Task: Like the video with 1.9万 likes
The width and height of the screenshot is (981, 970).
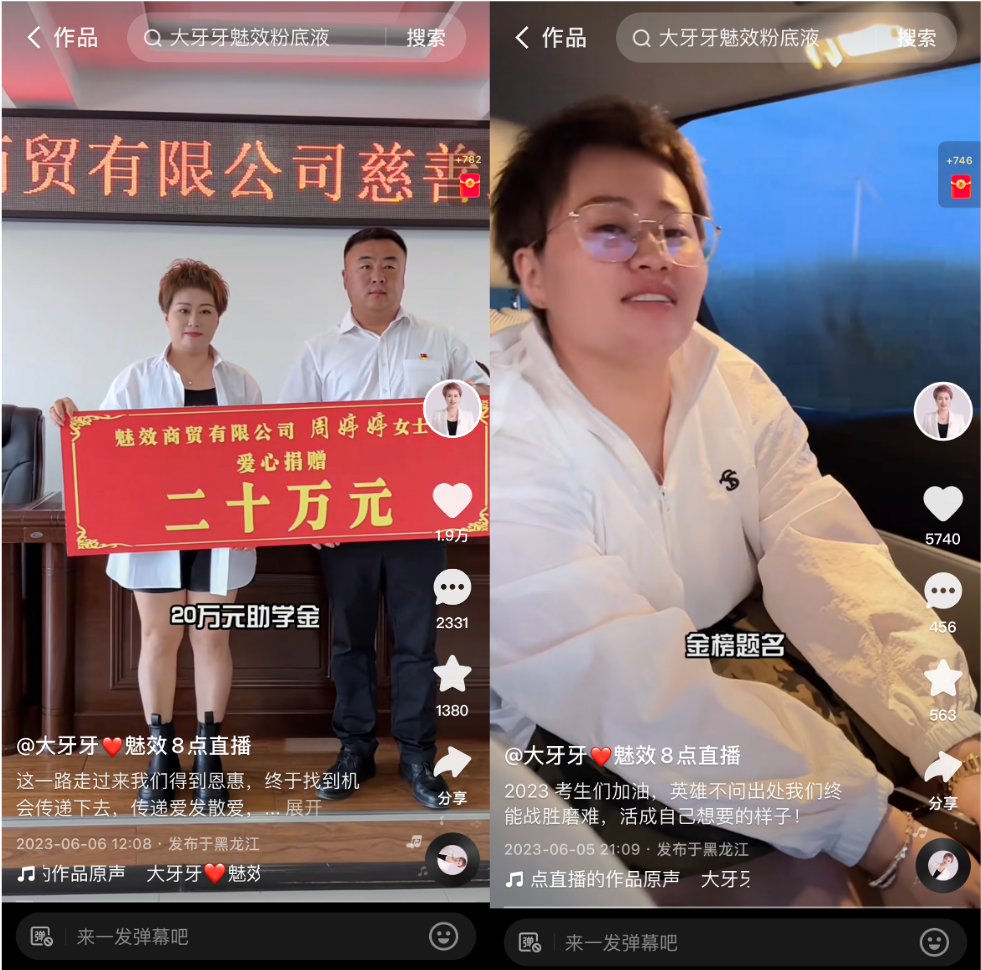Action: [x=452, y=500]
